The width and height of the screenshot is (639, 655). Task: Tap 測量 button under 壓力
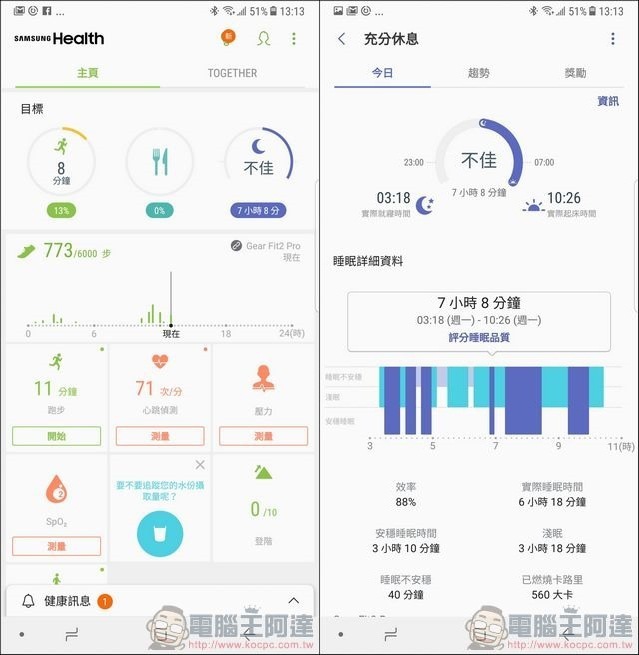(x=263, y=436)
